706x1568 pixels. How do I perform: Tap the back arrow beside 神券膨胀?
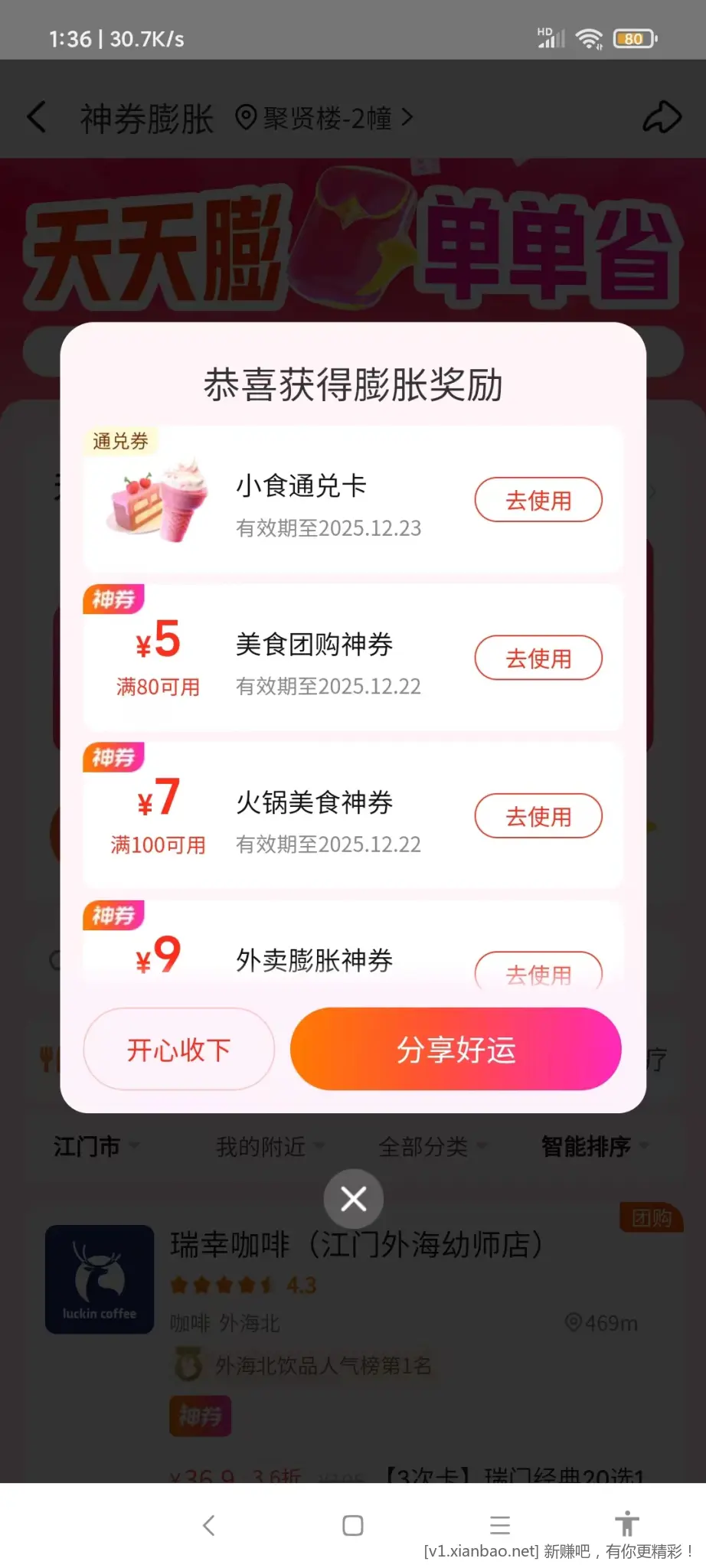pyautogui.click(x=37, y=116)
